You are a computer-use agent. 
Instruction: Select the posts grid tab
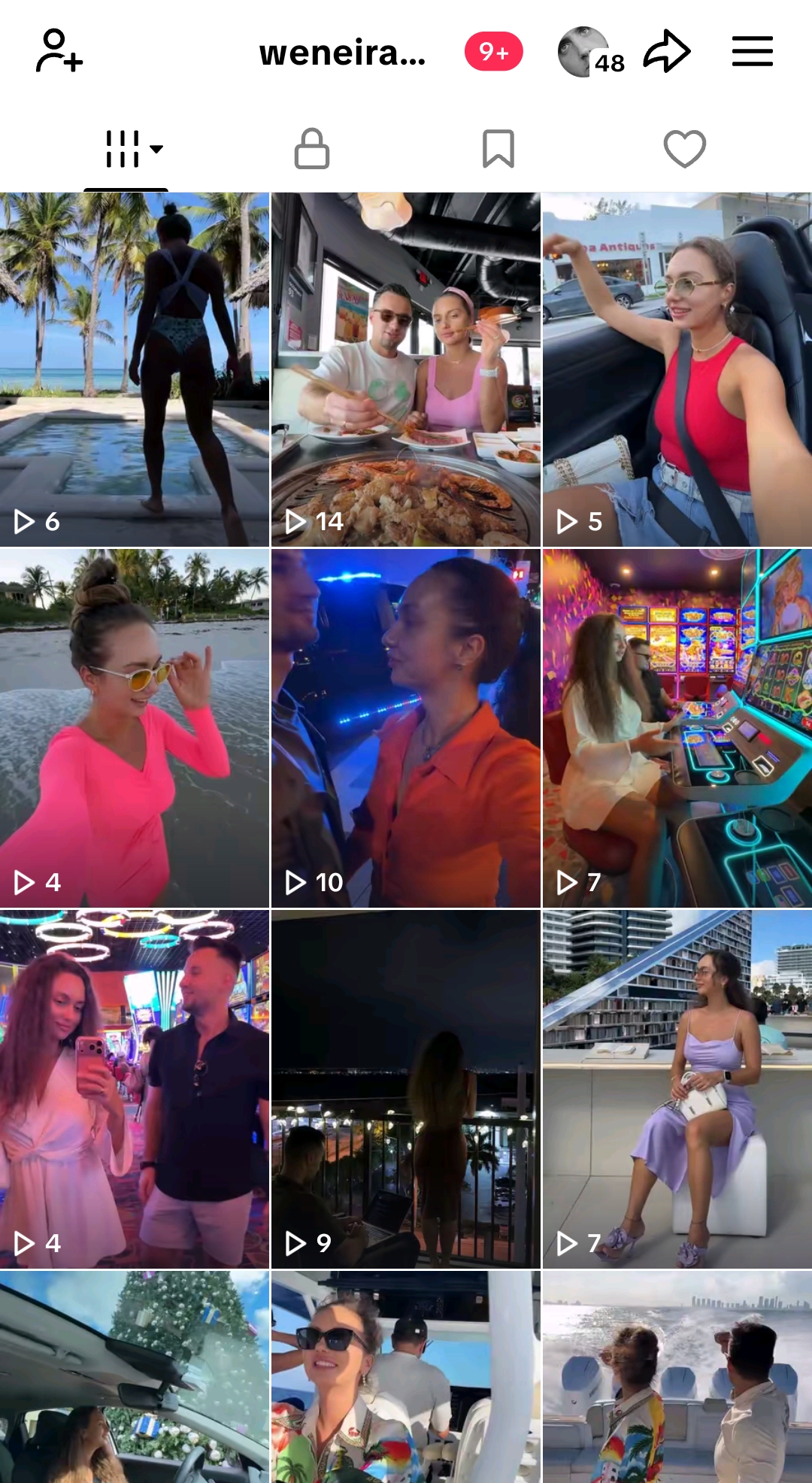(126, 149)
